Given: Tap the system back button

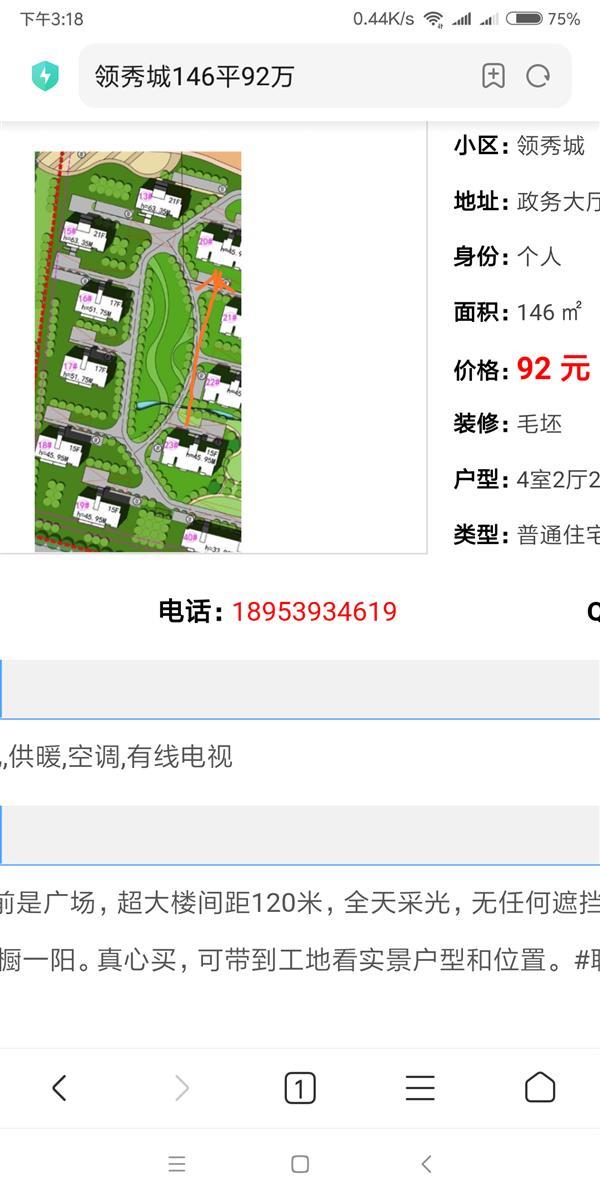Looking at the screenshot, I should click(426, 1164).
